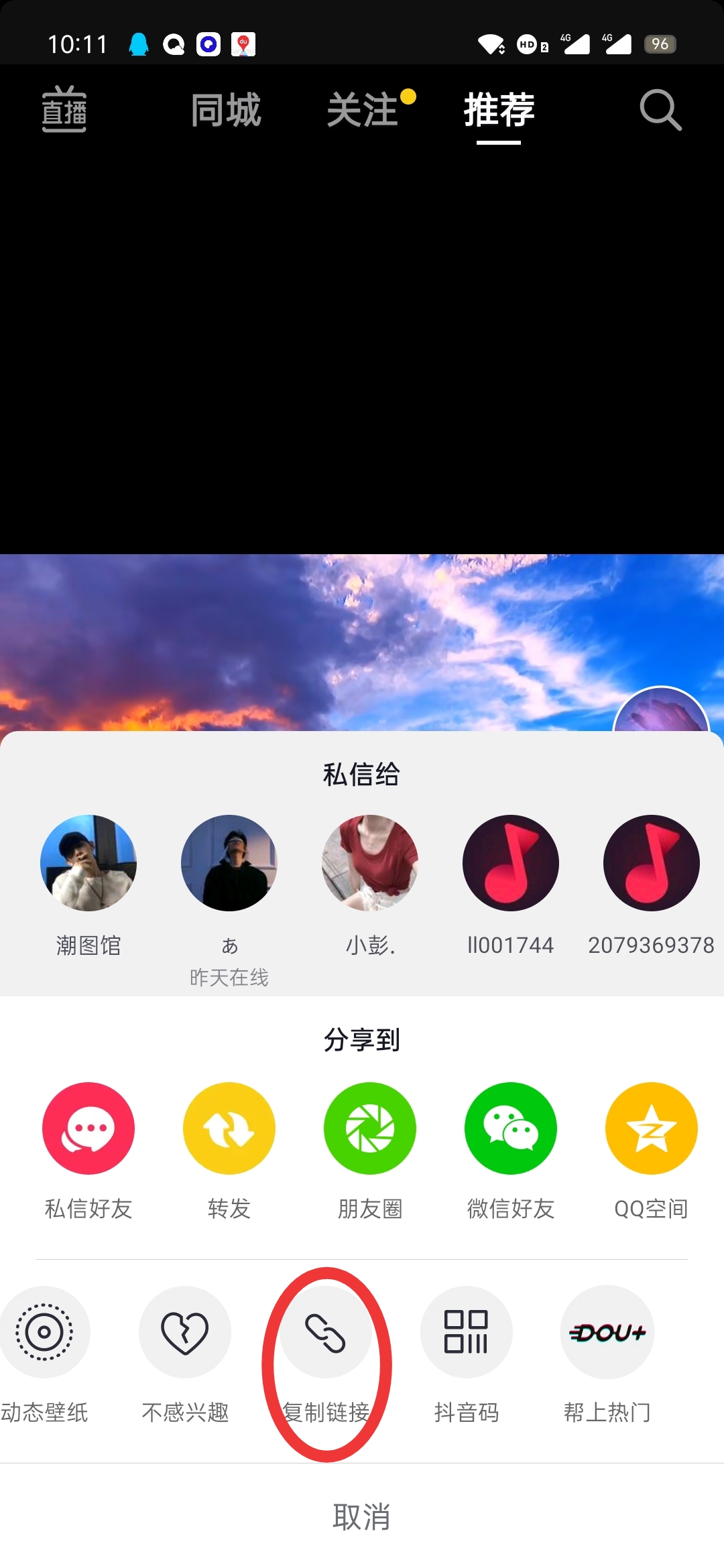Mark video as 不感兴趣
Viewport: 724px width, 1568px height.
pos(185,1332)
